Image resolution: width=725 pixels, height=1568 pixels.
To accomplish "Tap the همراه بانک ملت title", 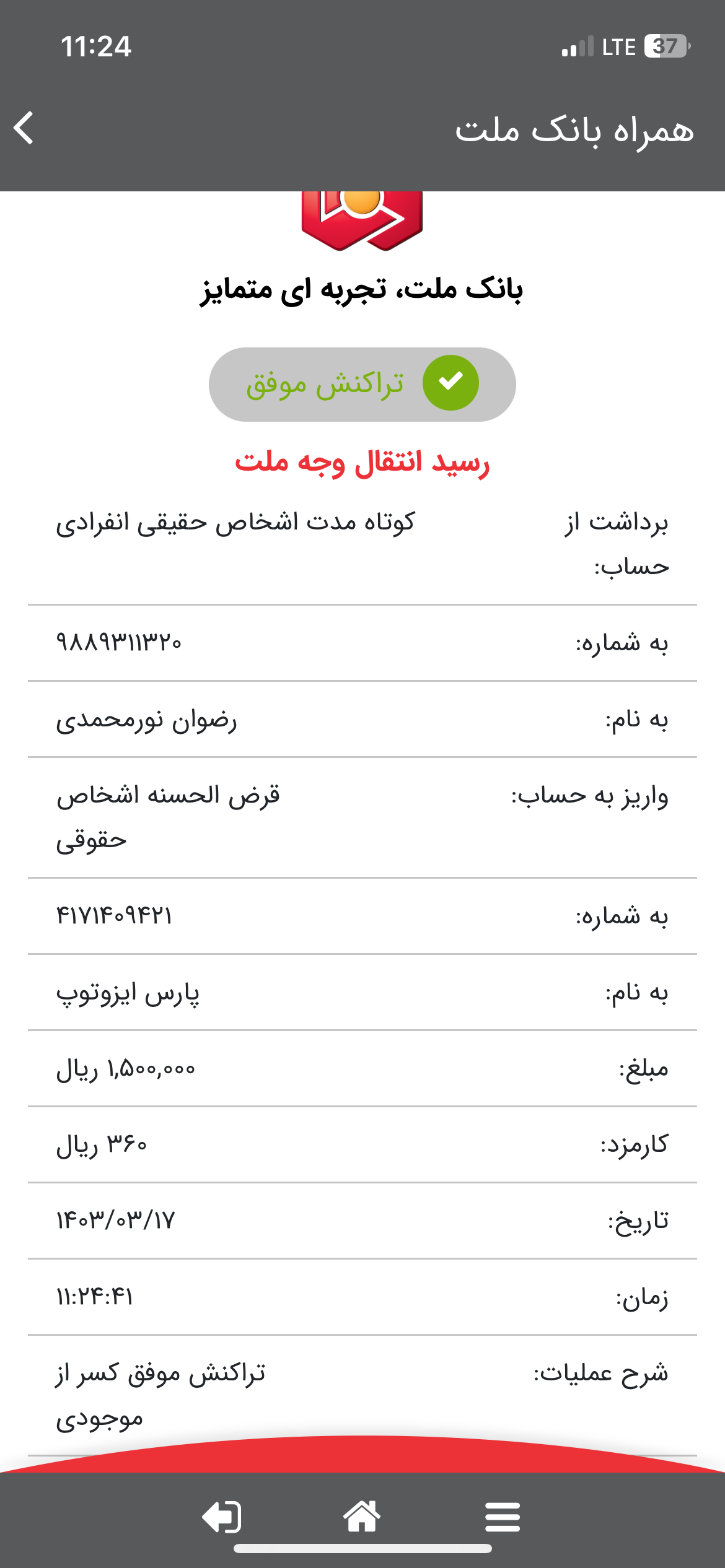I will pyautogui.click(x=579, y=128).
